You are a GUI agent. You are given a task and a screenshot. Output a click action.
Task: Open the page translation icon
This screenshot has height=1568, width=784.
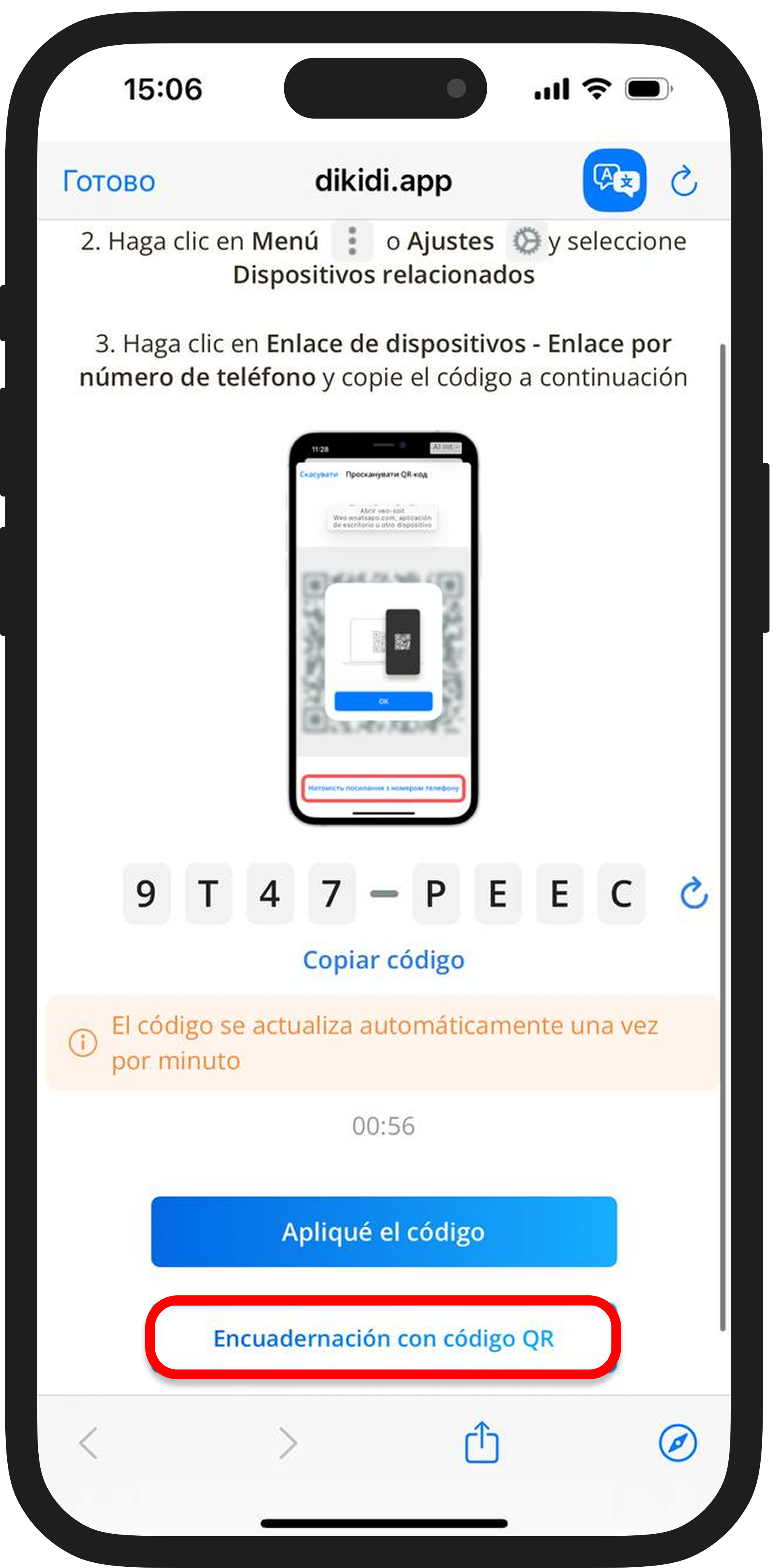[614, 180]
